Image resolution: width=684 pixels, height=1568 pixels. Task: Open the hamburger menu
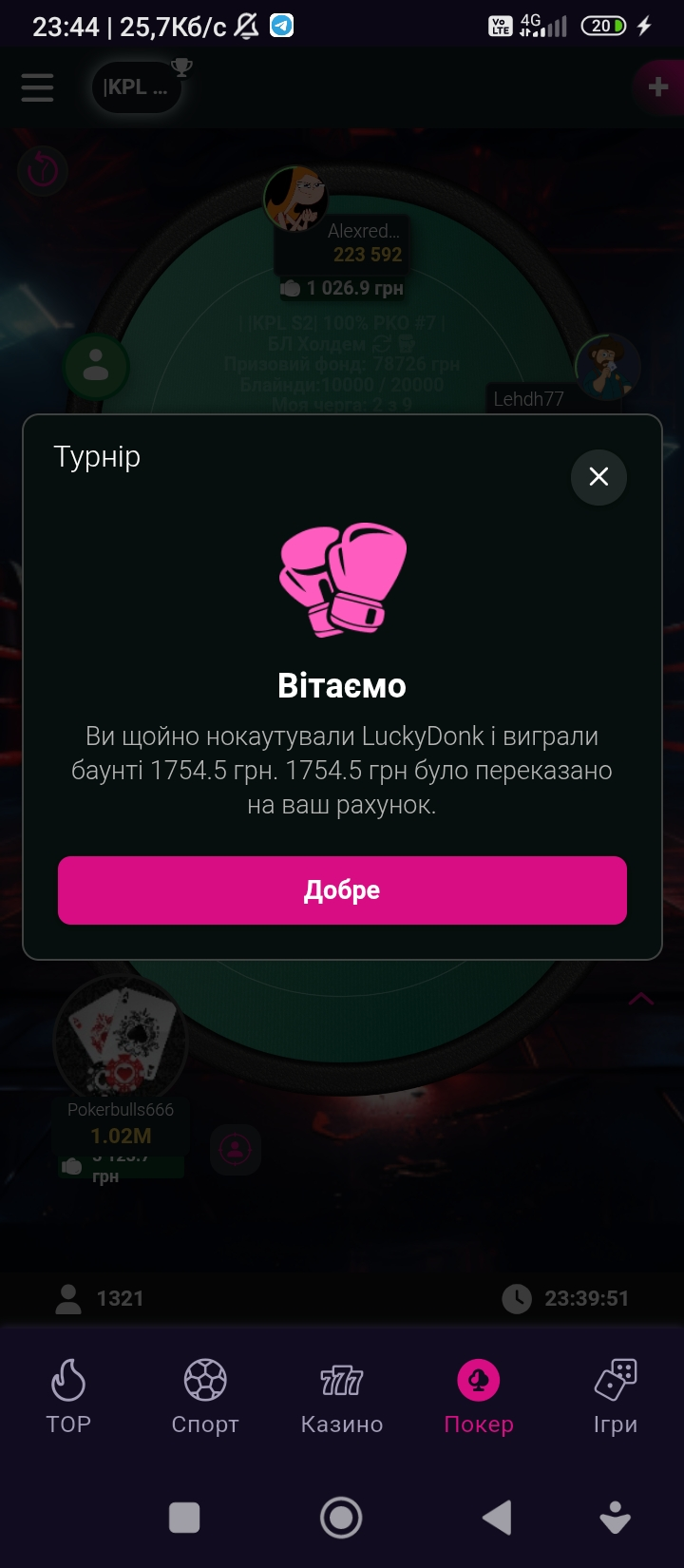point(38,87)
